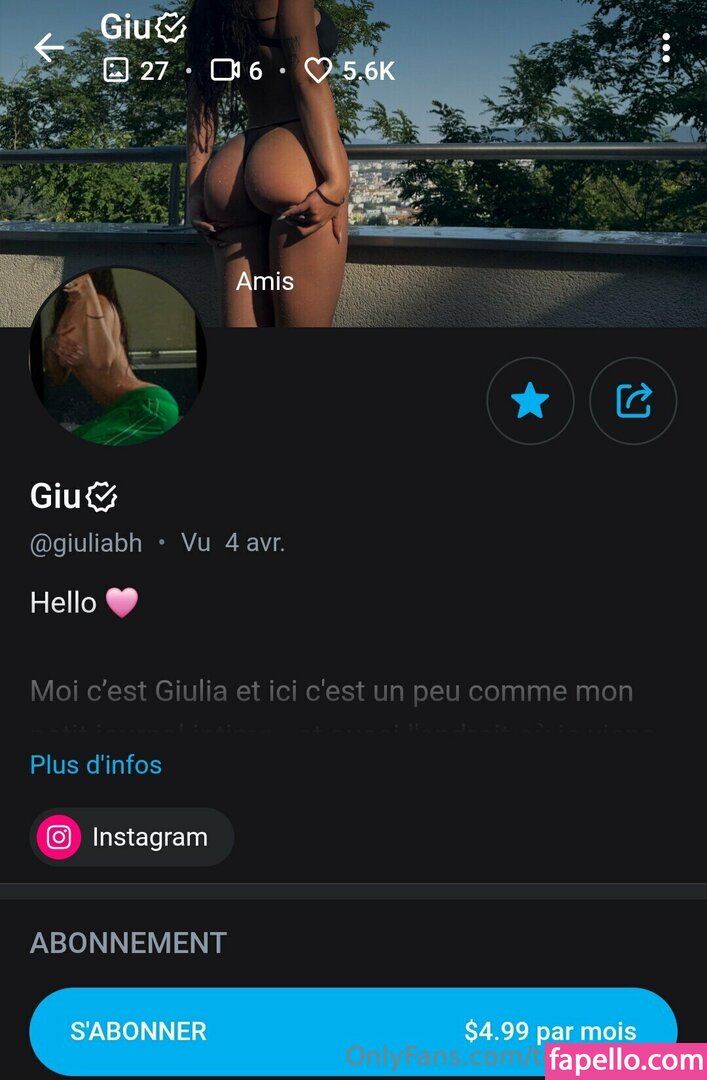The image size is (707, 1080).
Task: View the round profile avatar
Action: click(118, 356)
